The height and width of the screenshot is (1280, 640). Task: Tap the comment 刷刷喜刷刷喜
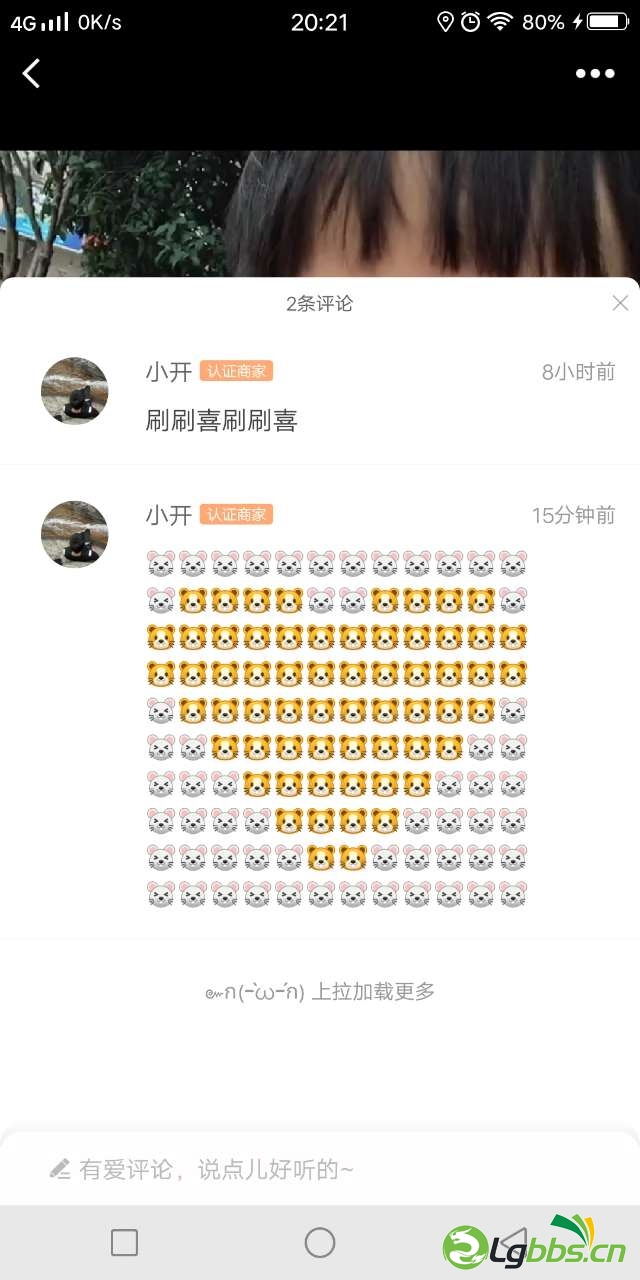[x=222, y=421]
